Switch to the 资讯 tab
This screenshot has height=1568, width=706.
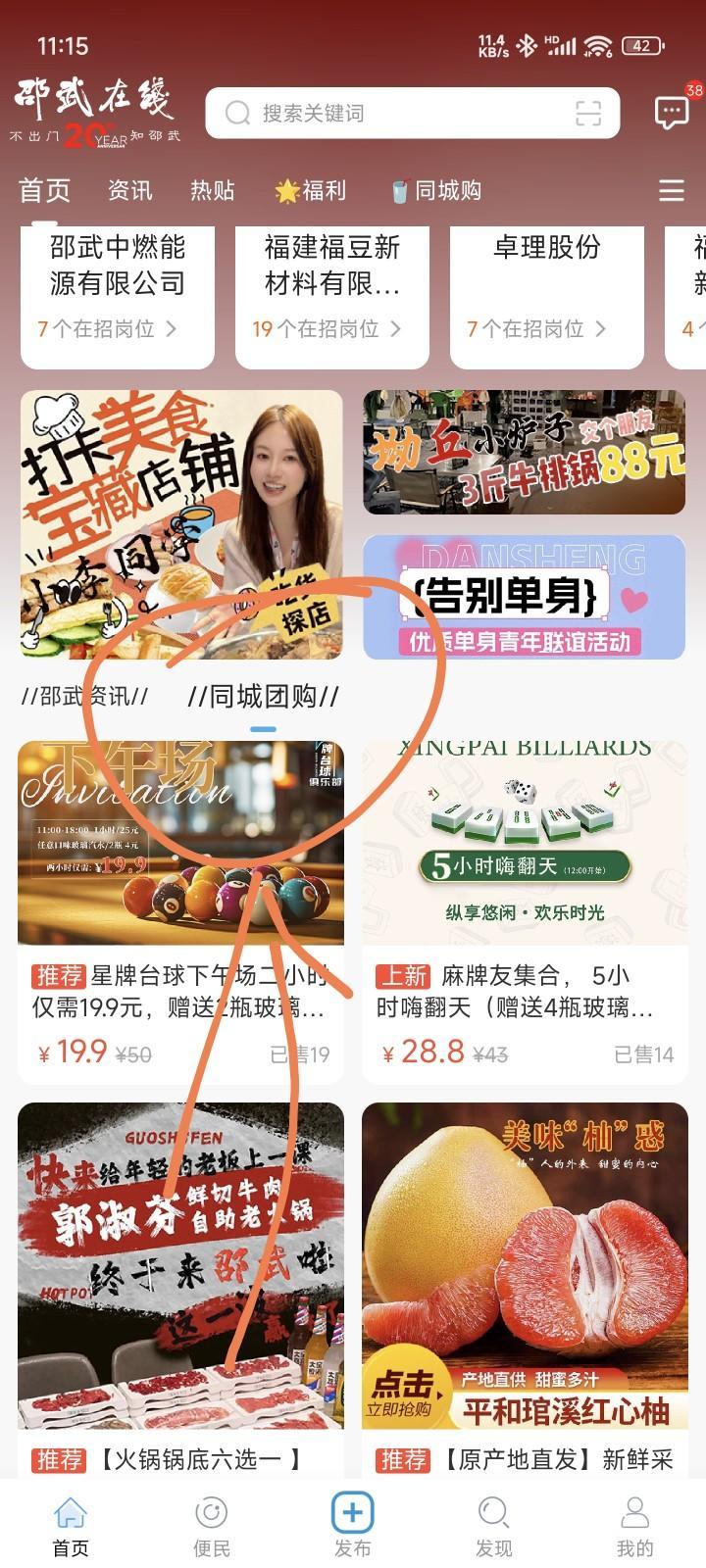click(x=130, y=190)
